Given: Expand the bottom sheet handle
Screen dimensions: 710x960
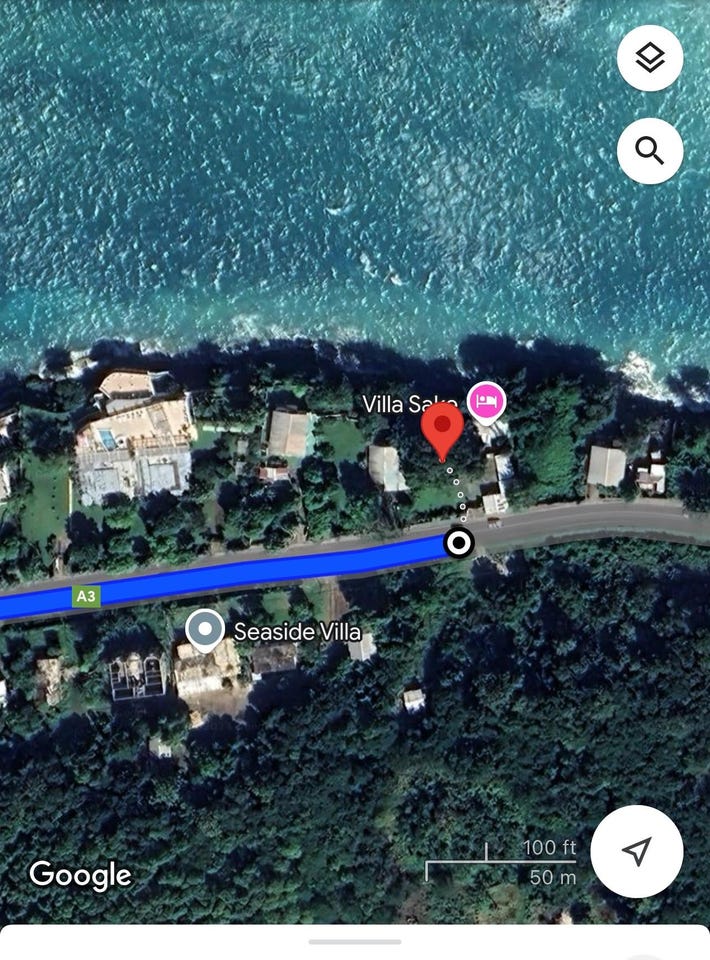Looking at the screenshot, I should [x=355, y=941].
